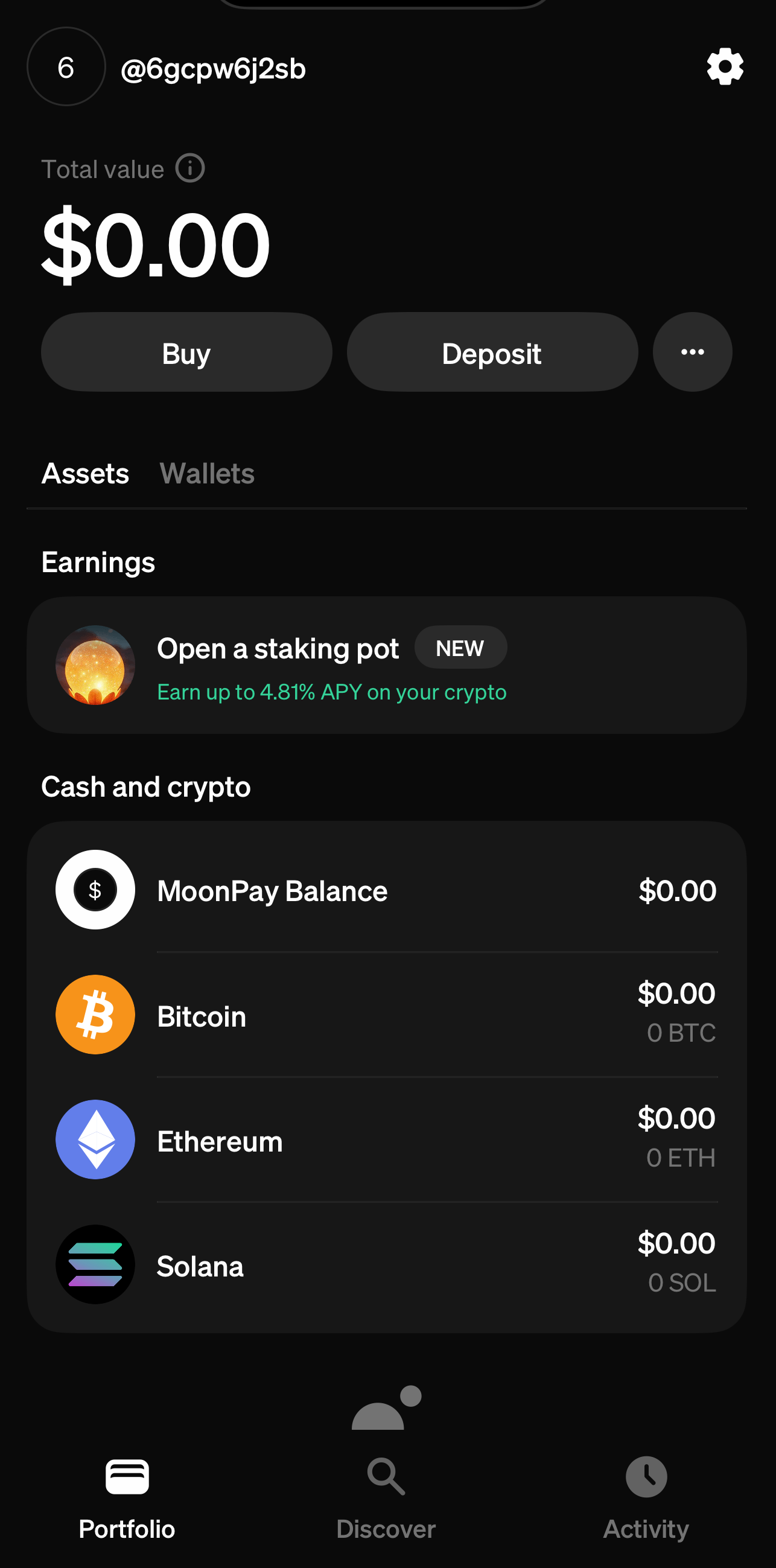Select the Assets tab
This screenshot has height=1568, width=776.
click(x=85, y=474)
